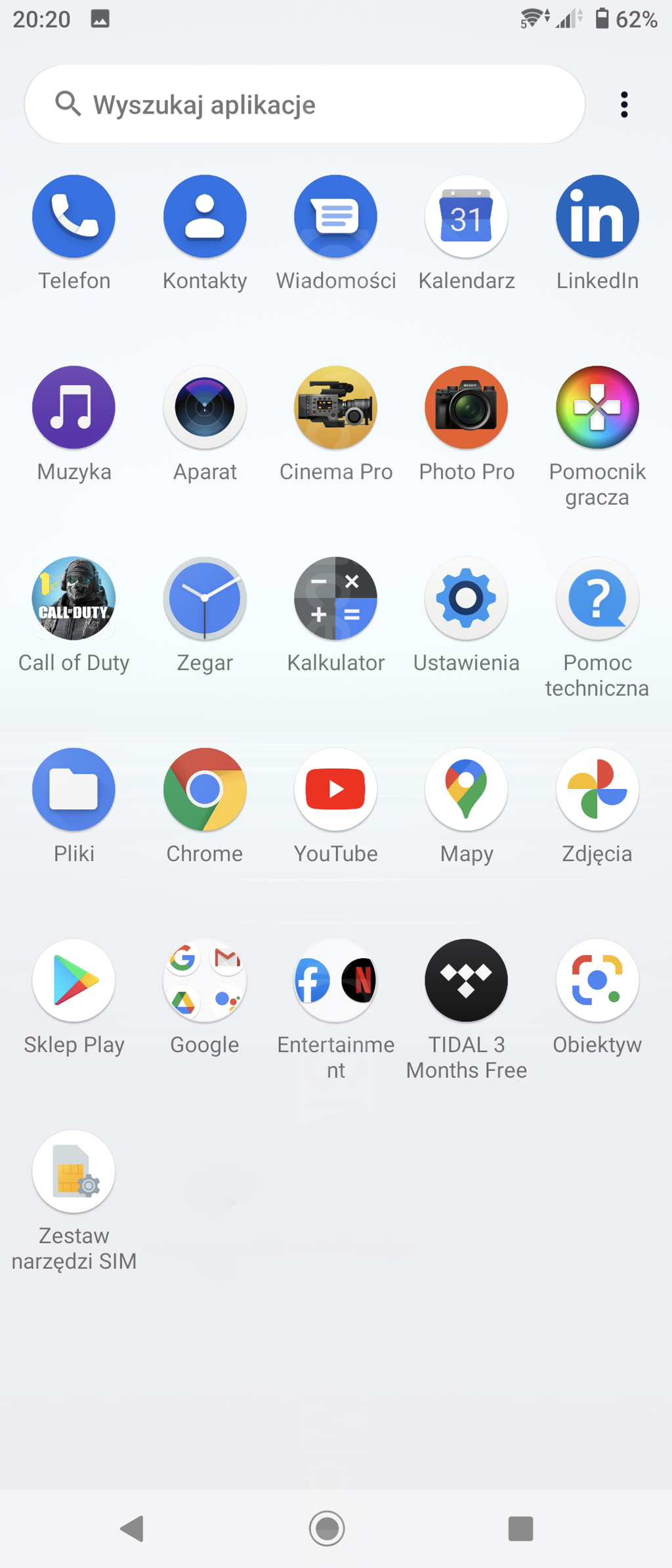Launch the Aparat camera app

205,408
